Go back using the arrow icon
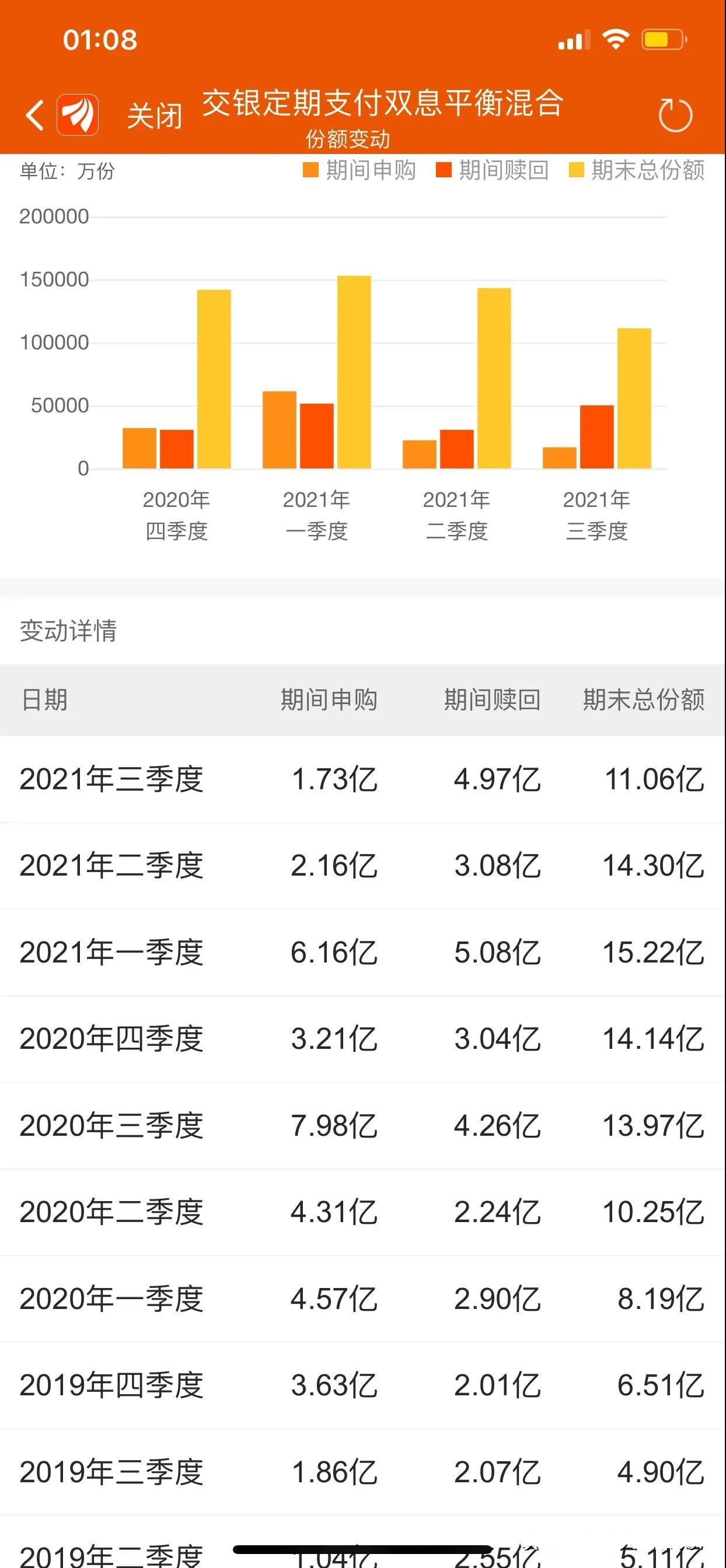This screenshot has width=726, height=1568. pos(34,115)
